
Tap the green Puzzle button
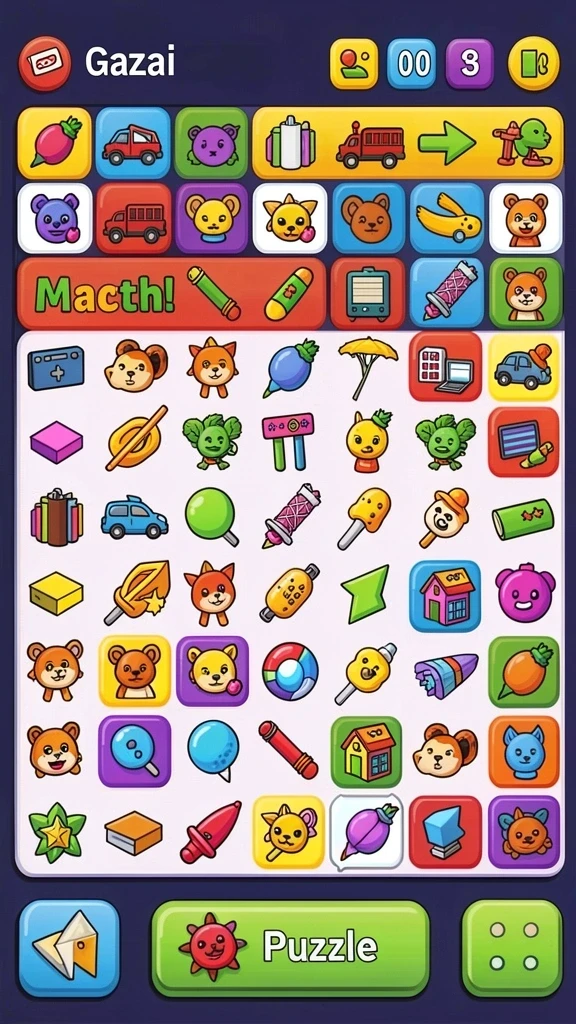291,948
